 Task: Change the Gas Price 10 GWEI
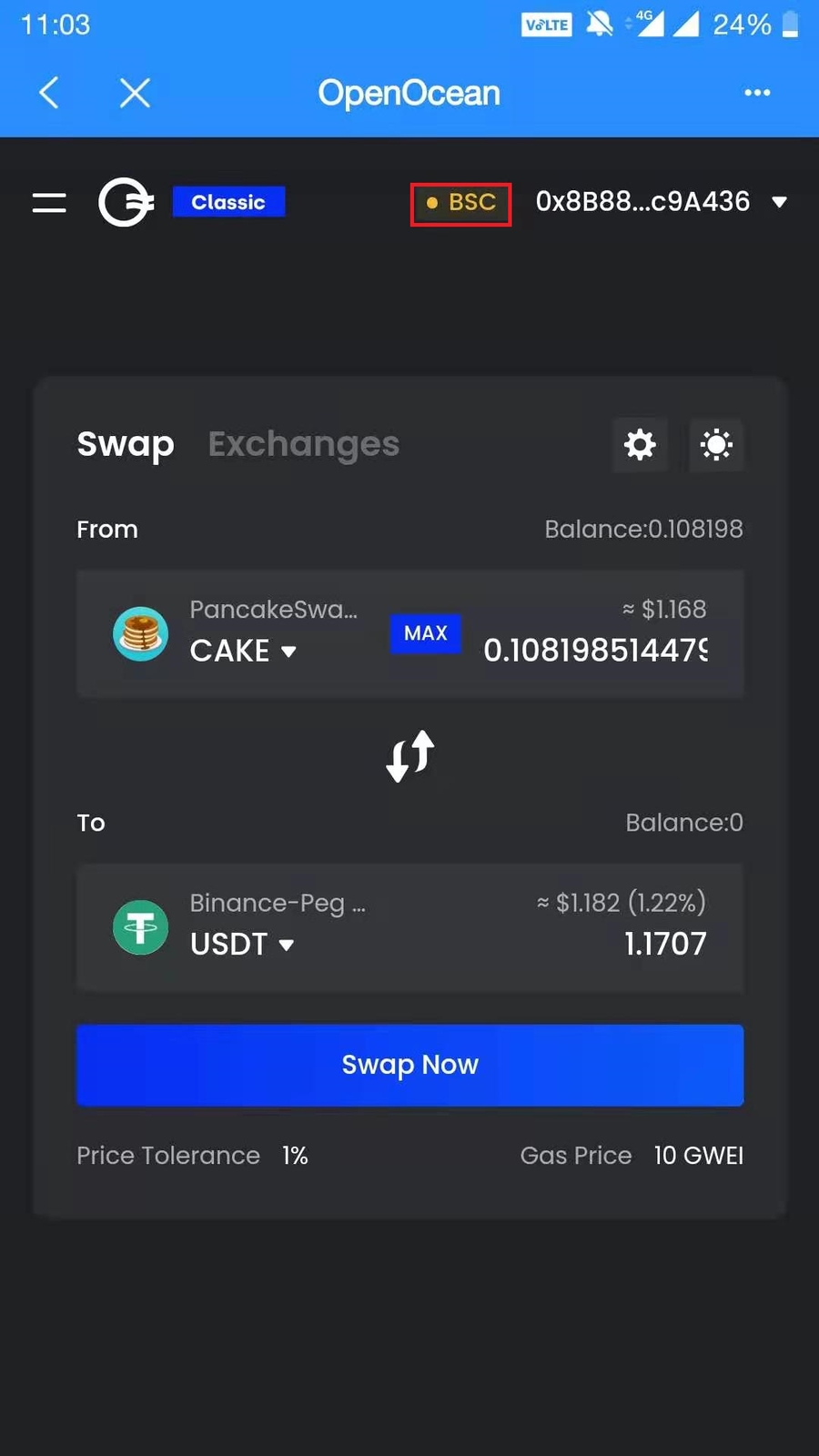pos(698,1156)
